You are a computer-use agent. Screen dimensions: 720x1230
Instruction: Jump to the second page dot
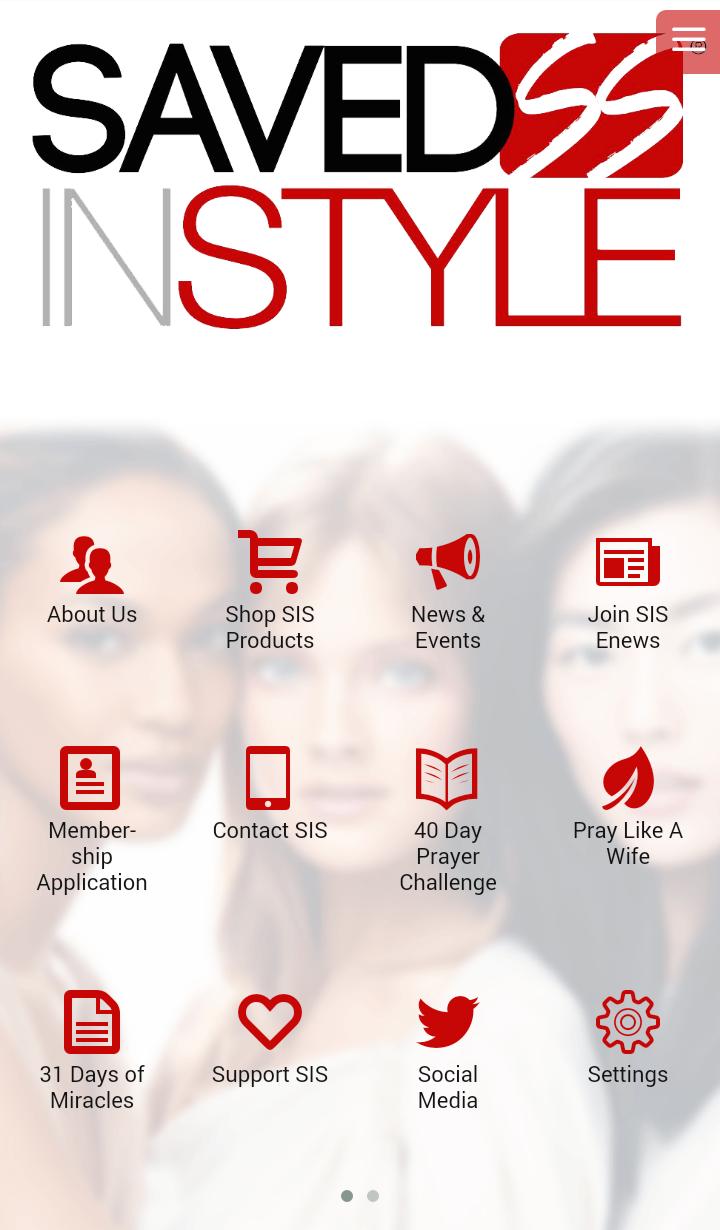point(373,1196)
